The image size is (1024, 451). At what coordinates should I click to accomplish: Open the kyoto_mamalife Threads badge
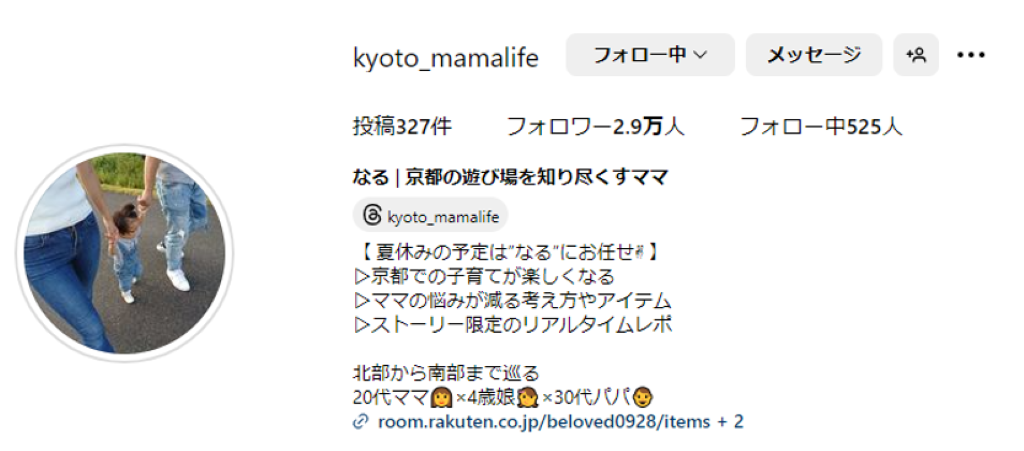[x=430, y=215]
